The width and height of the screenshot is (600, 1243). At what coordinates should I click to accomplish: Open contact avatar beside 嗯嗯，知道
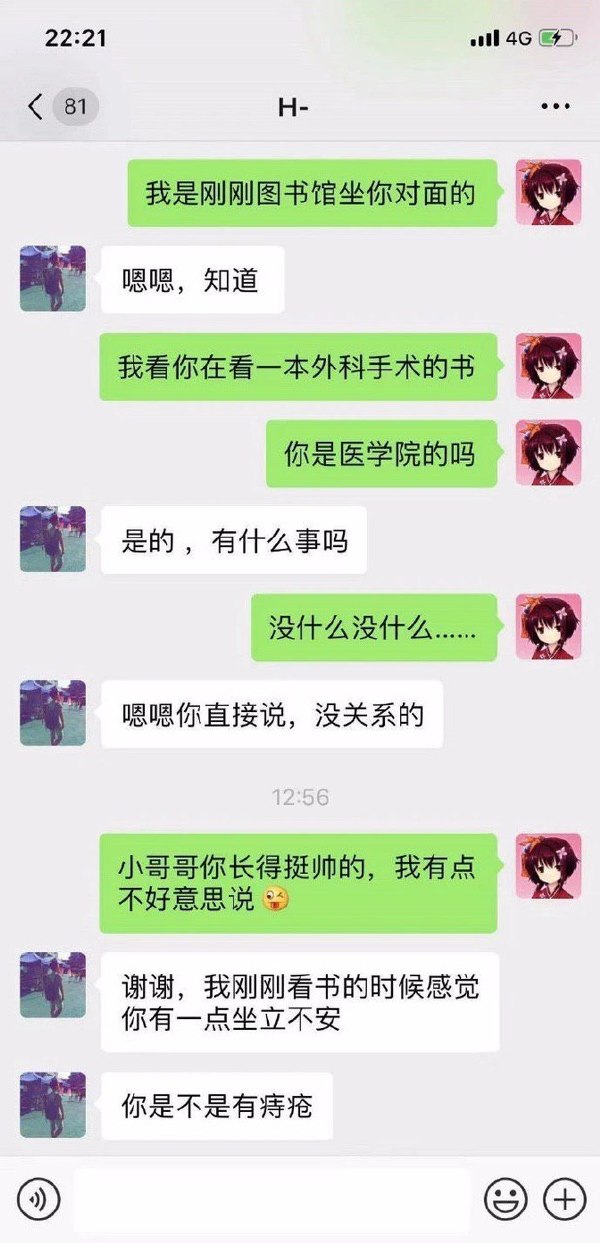click(53, 279)
